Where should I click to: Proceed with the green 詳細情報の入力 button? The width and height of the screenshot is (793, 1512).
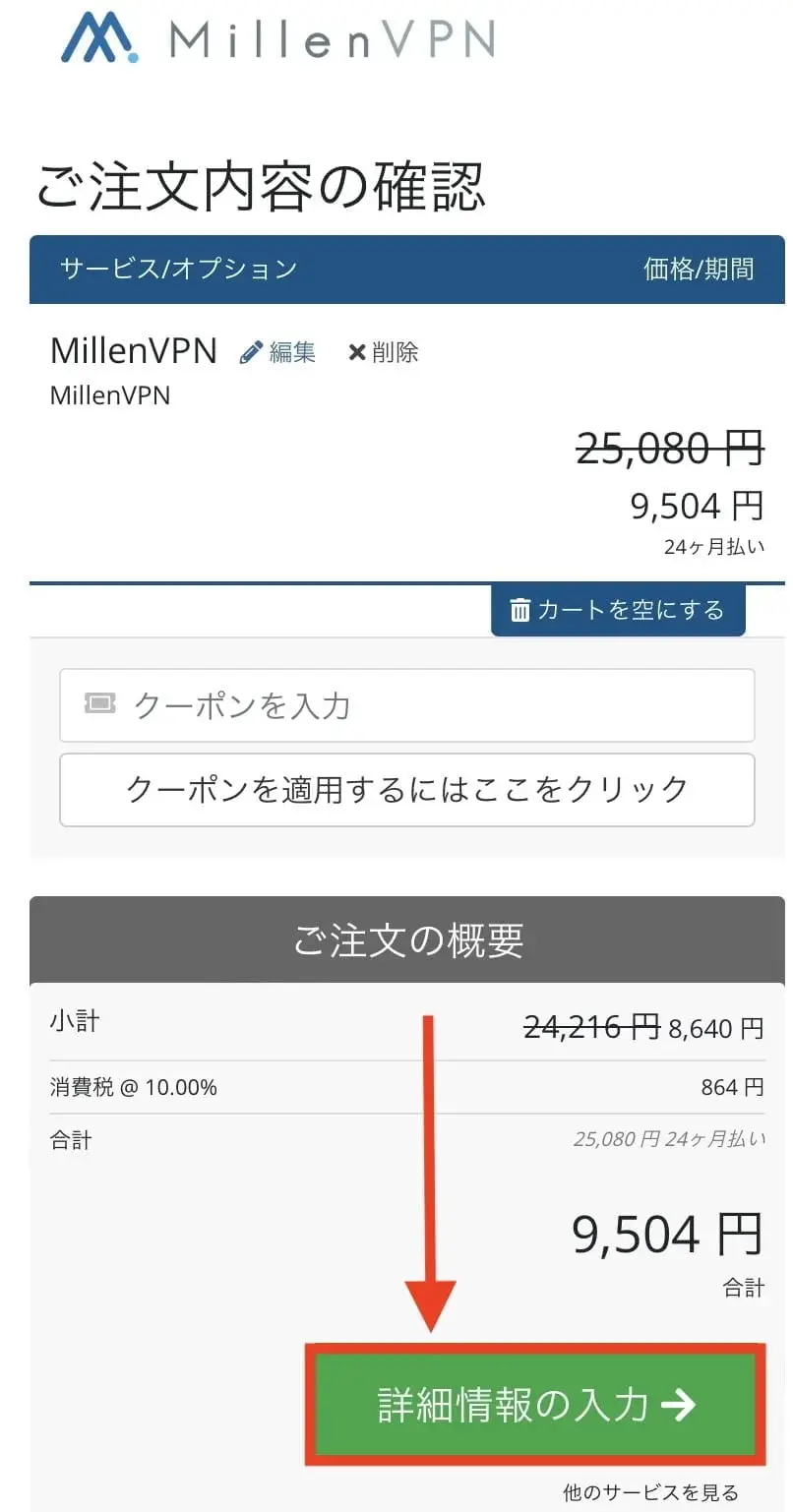click(x=535, y=1405)
